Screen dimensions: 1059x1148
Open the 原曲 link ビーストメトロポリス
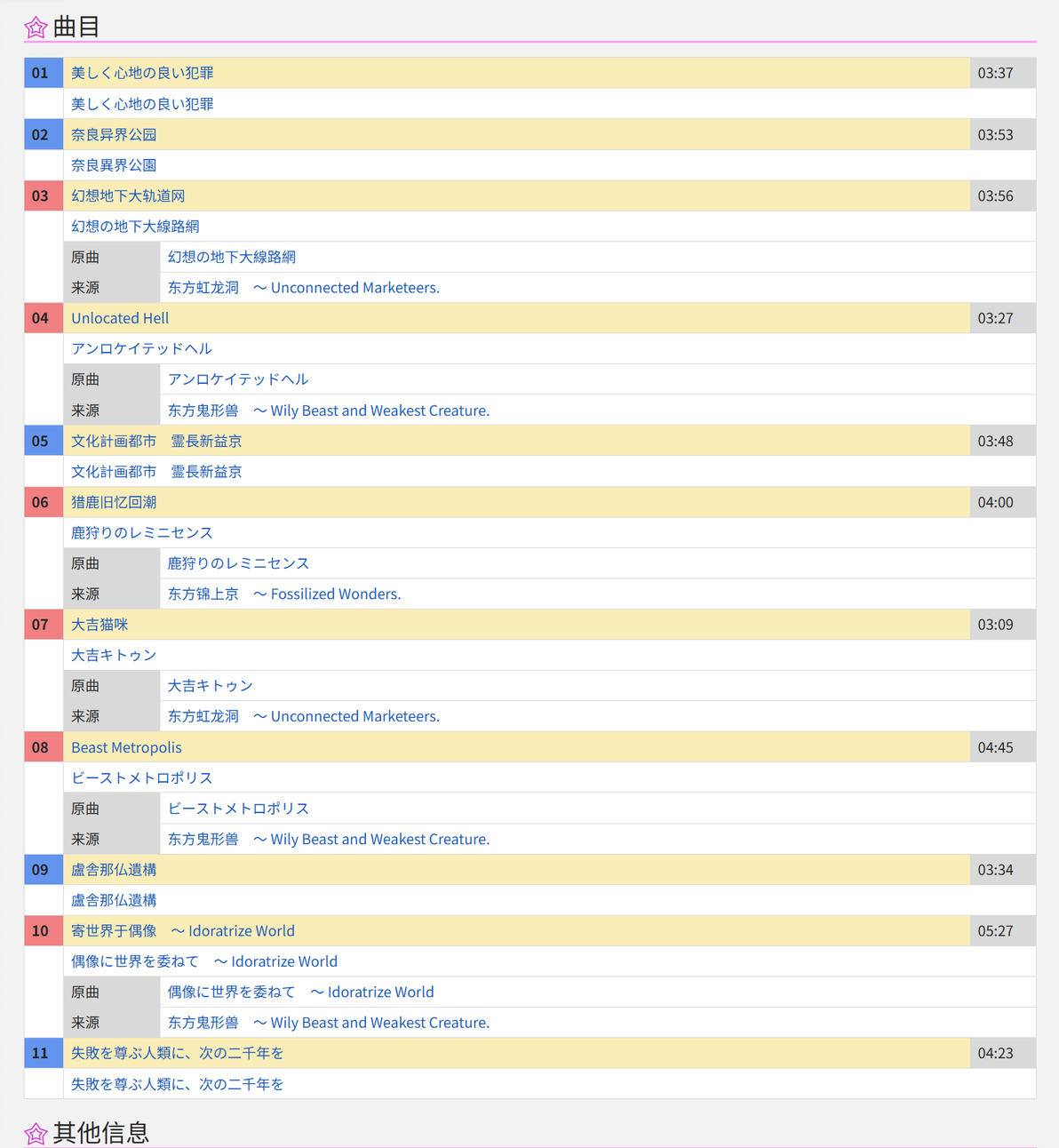coord(238,809)
